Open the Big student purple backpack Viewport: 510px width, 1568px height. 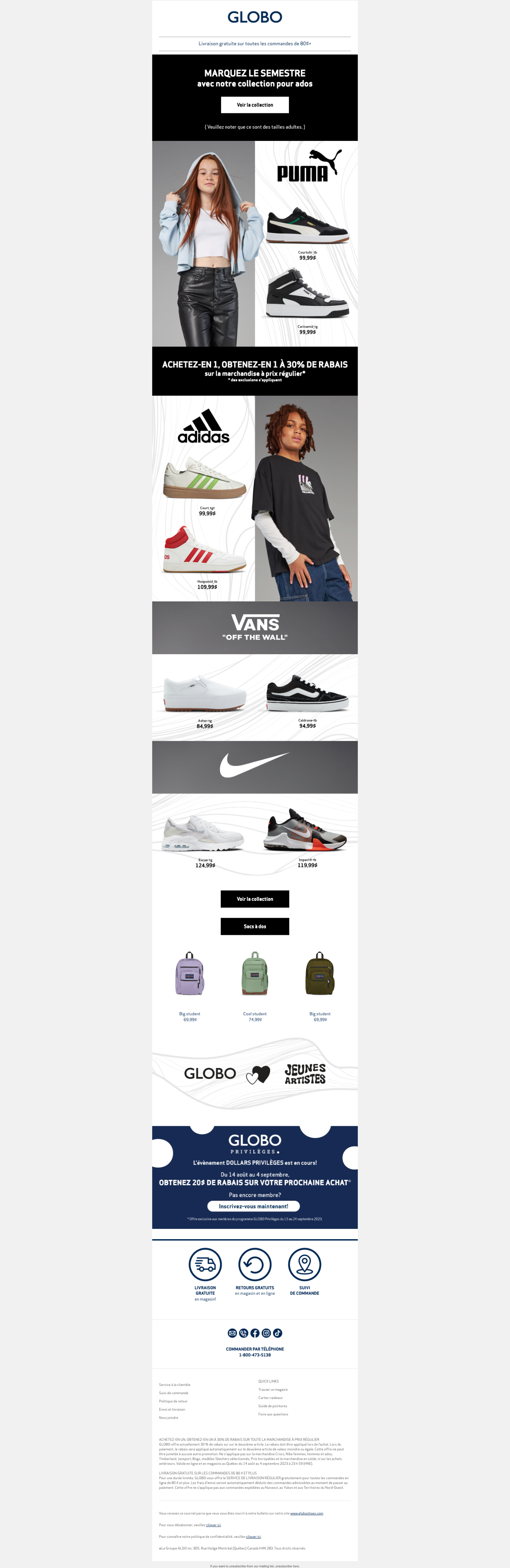189,974
